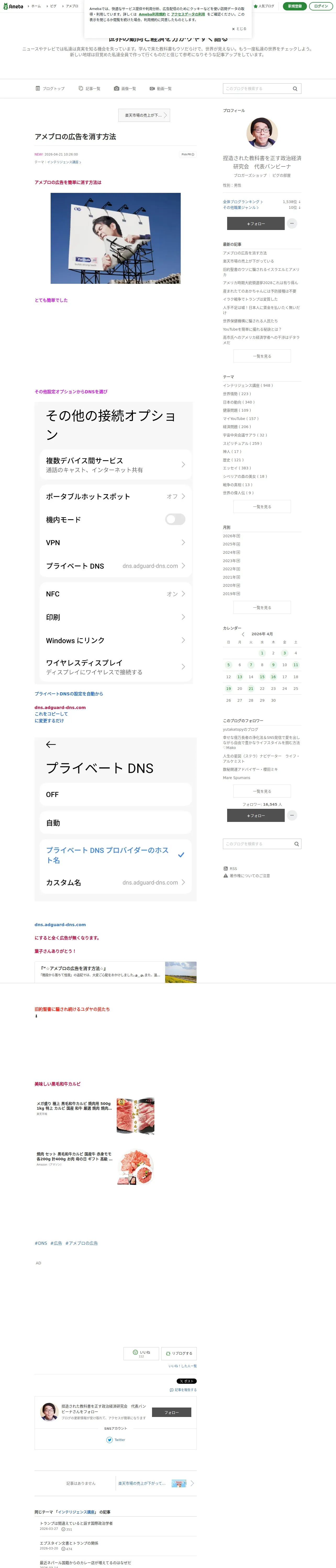336x1568 pixels.
Task: Go to previous month in calendar
Action: (243, 634)
